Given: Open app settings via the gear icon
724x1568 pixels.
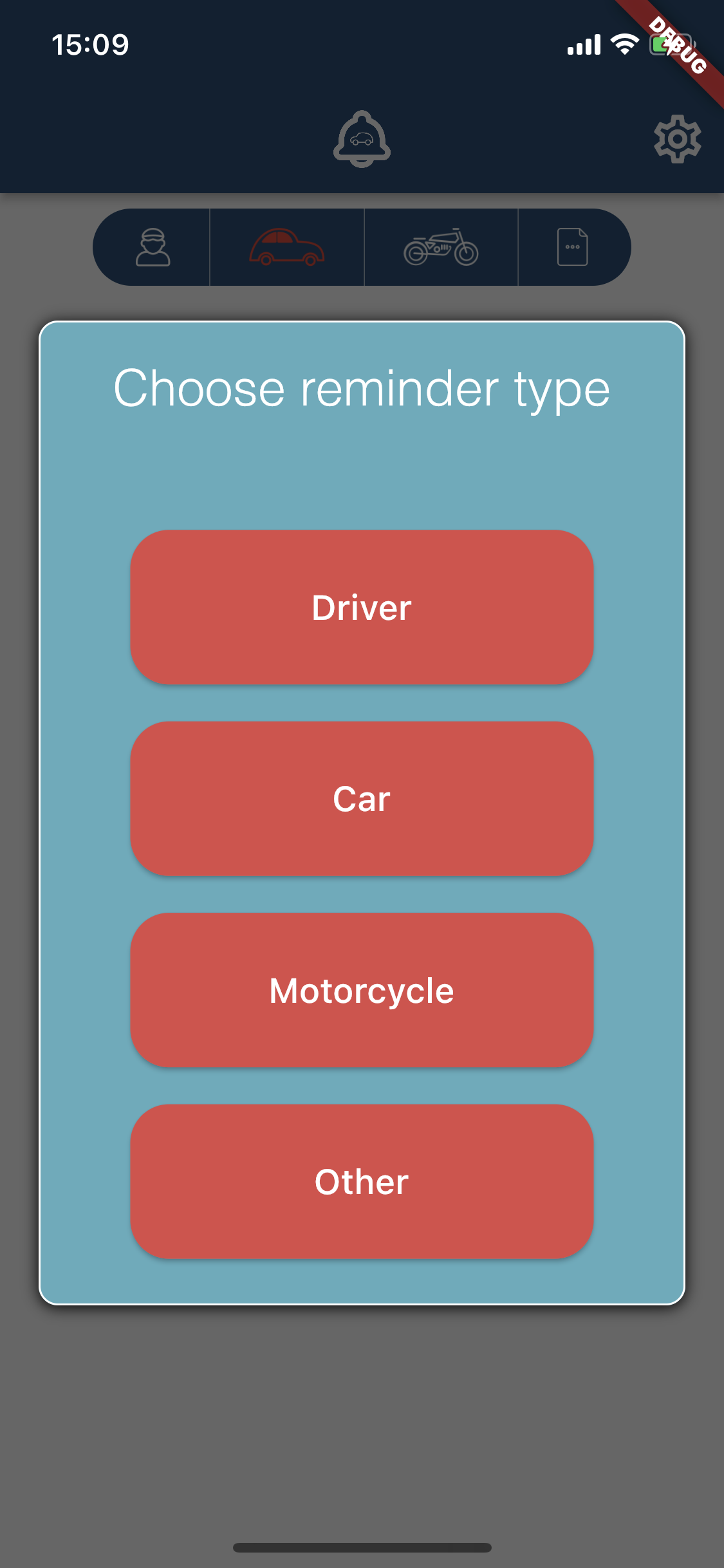Looking at the screenshot, I should pyautogui.click(x=678, y=138).
